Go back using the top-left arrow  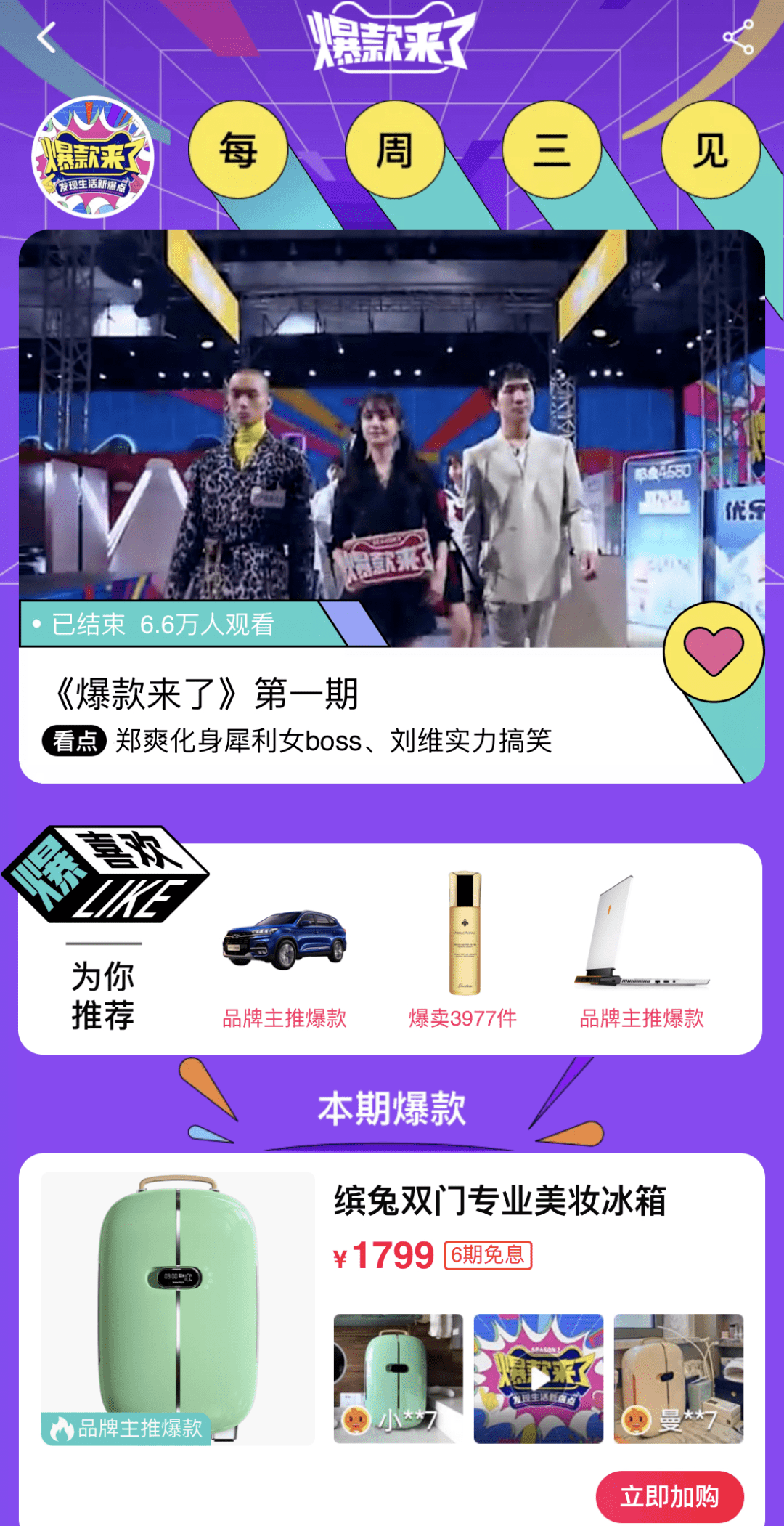(46, 38)
